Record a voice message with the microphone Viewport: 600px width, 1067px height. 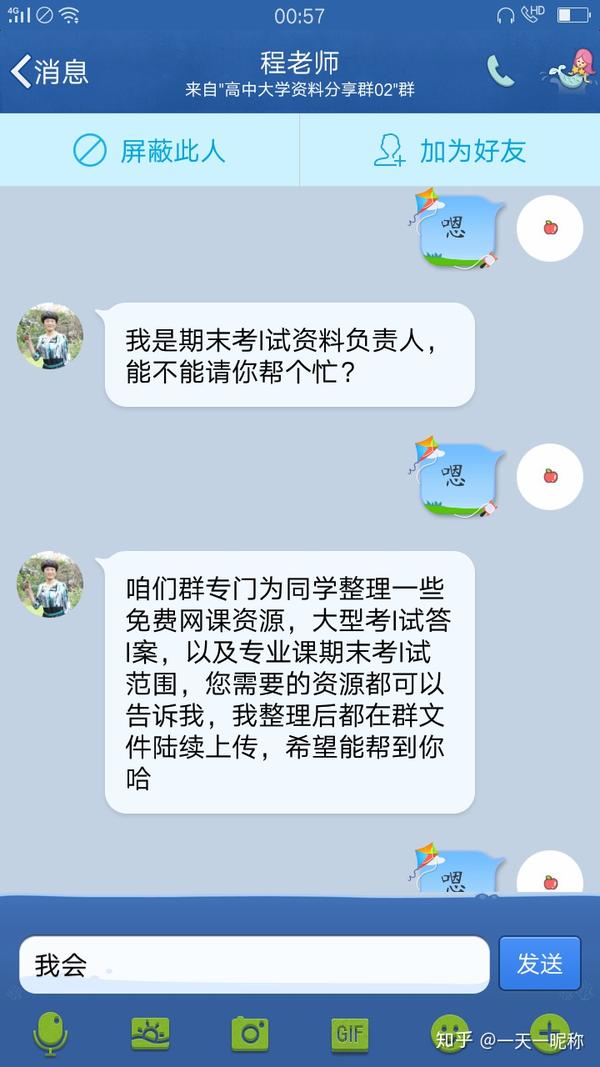[x=50, y=1033]
